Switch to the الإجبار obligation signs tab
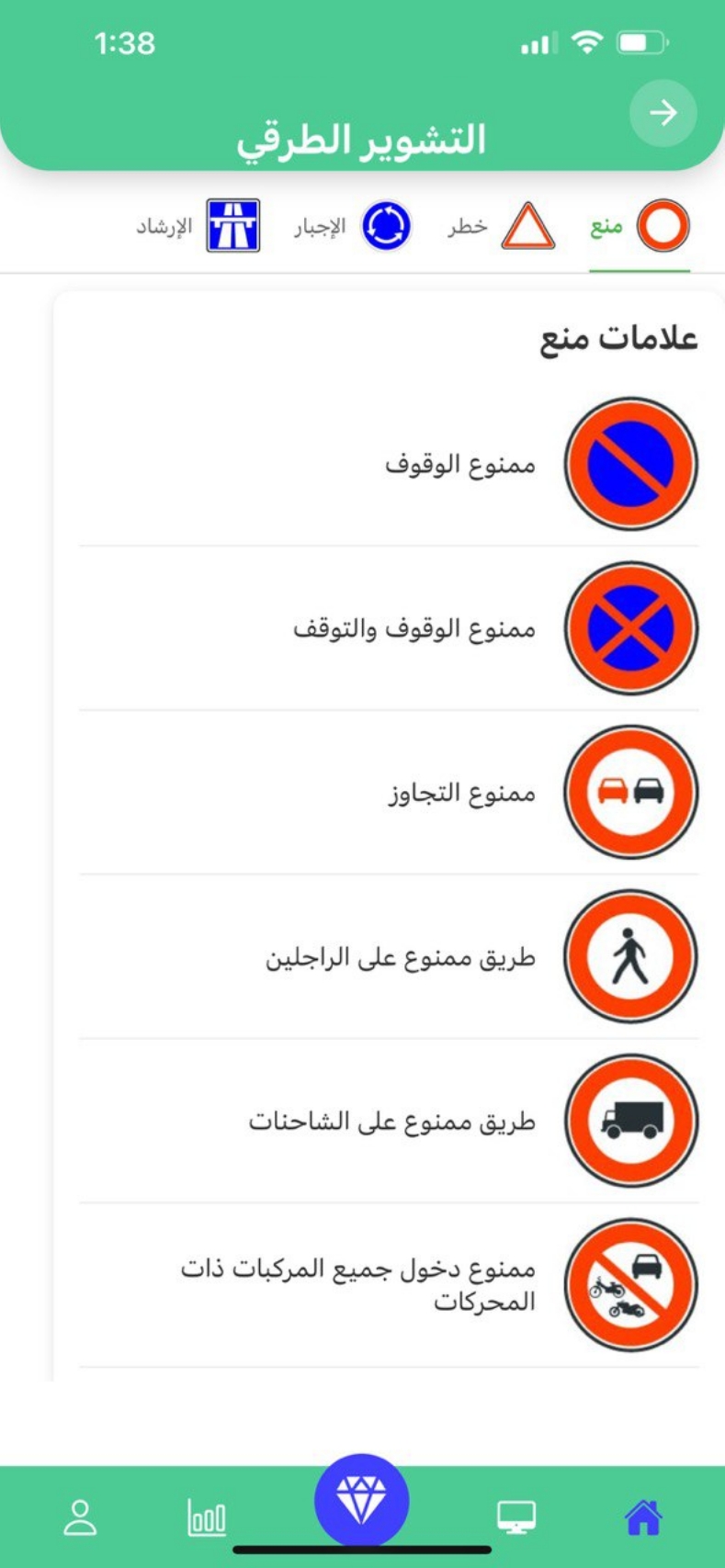Screen dimensions: 725x1568 (x=353, y=226)
